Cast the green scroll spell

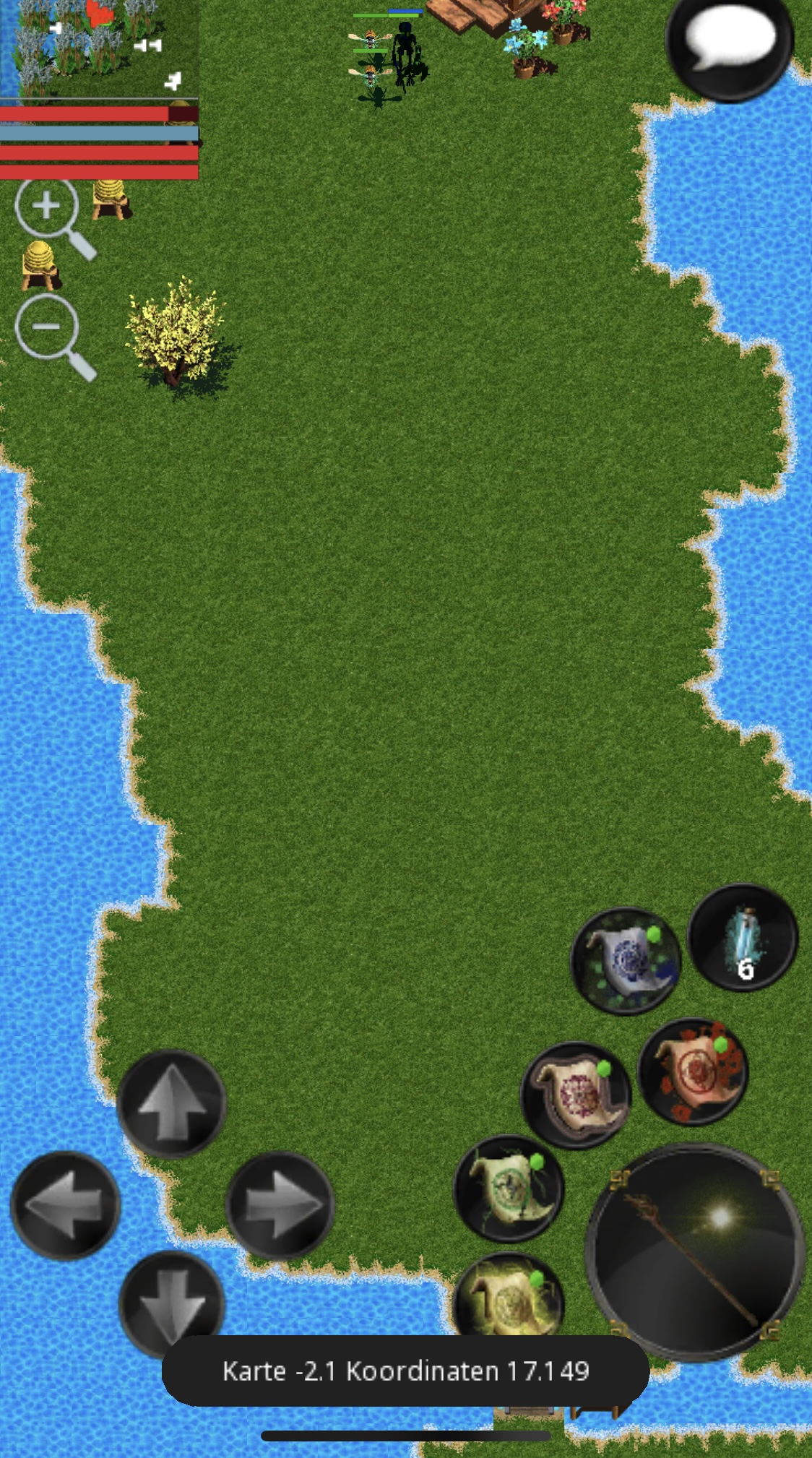[508, 1189]
